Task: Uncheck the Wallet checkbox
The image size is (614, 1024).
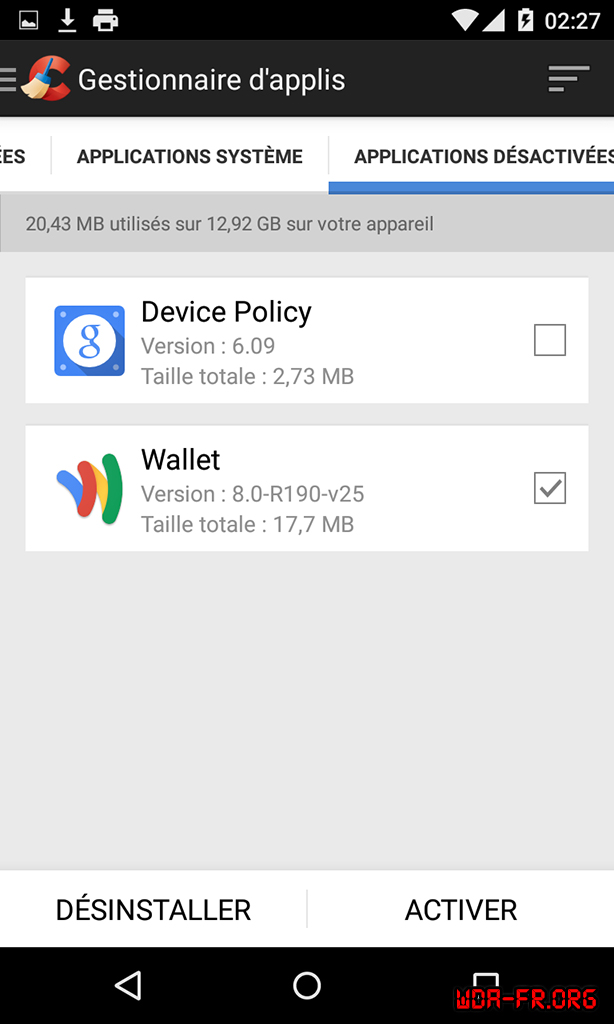Action: pyautogui.click(x=549, y=489)
